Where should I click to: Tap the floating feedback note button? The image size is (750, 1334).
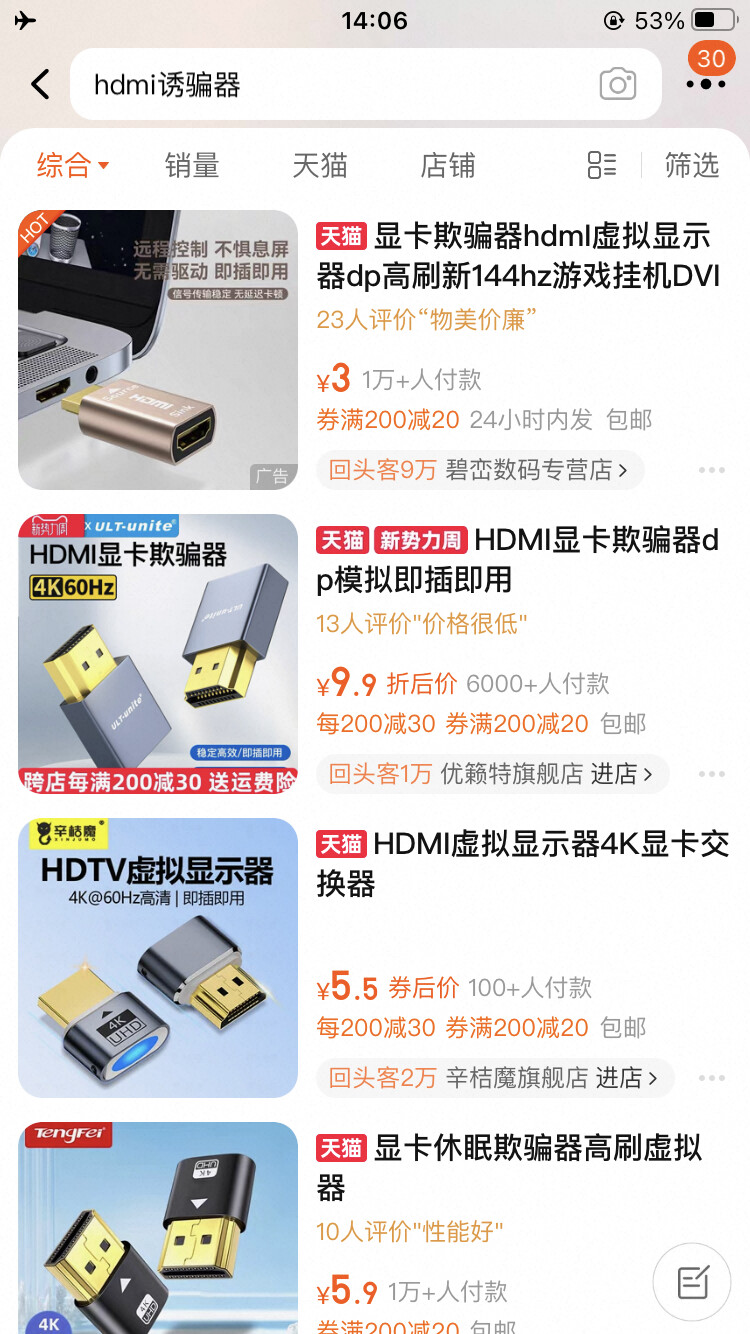[x=692, y=1282]
